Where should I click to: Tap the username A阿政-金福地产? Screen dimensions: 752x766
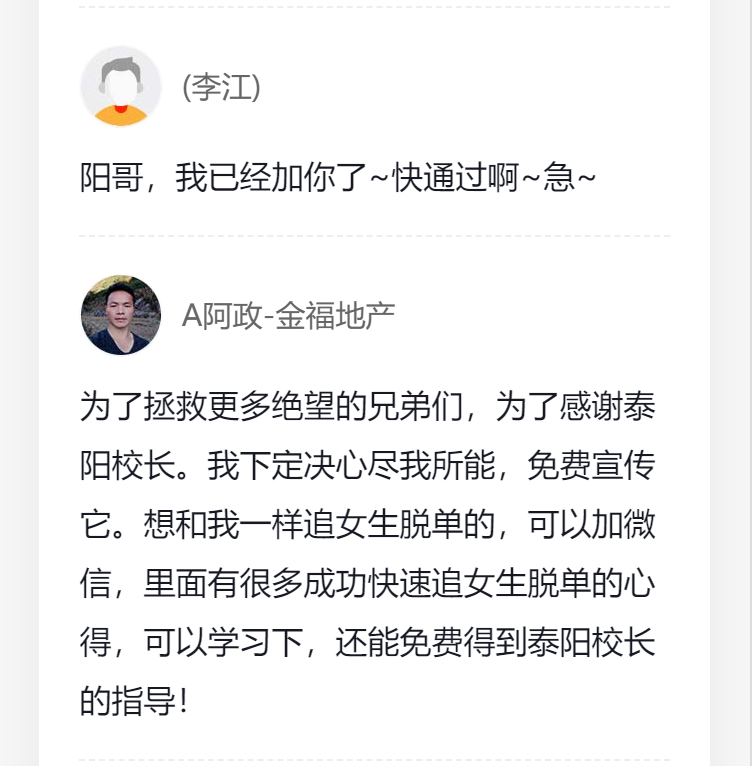(288, 316)
